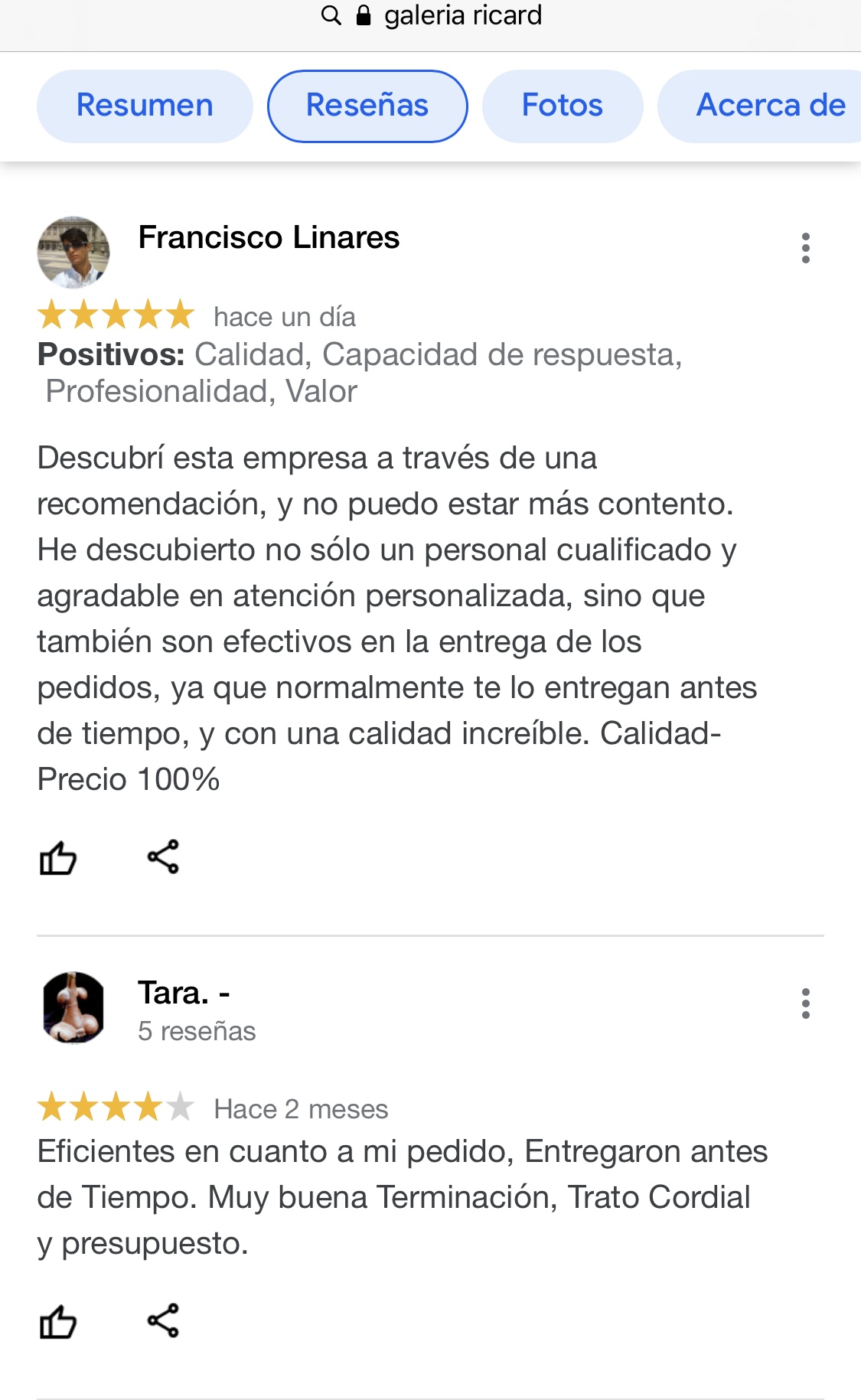Image resolution: width=861 pixels, height=1400 pixels.
Task: Share Tara's review
Action: pyautogui.click(x=163, y=1320)
